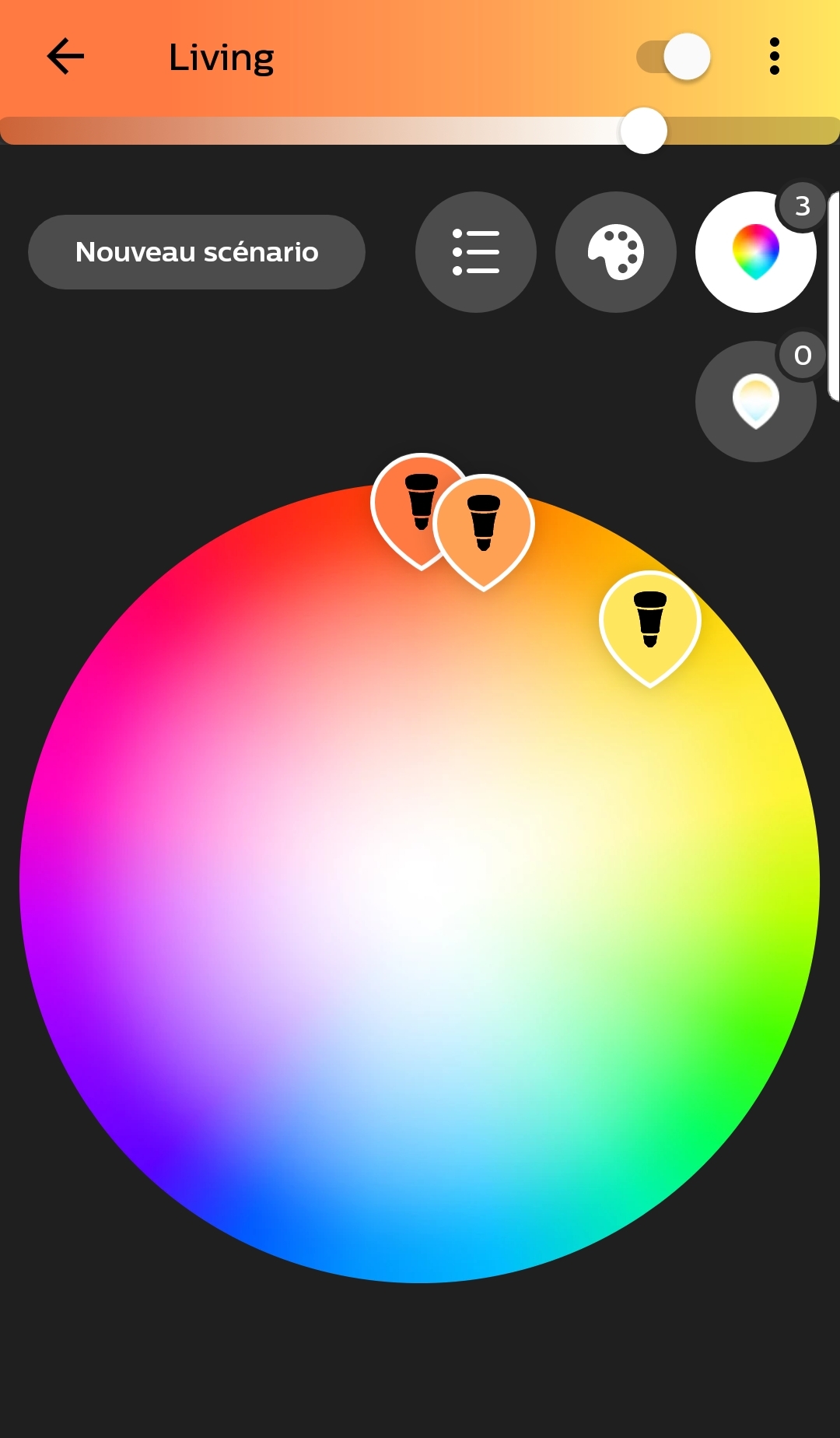The width and height of the screenshot is (840, 1438).
Task: Open the lights list view
Action: tap(476, 252)
